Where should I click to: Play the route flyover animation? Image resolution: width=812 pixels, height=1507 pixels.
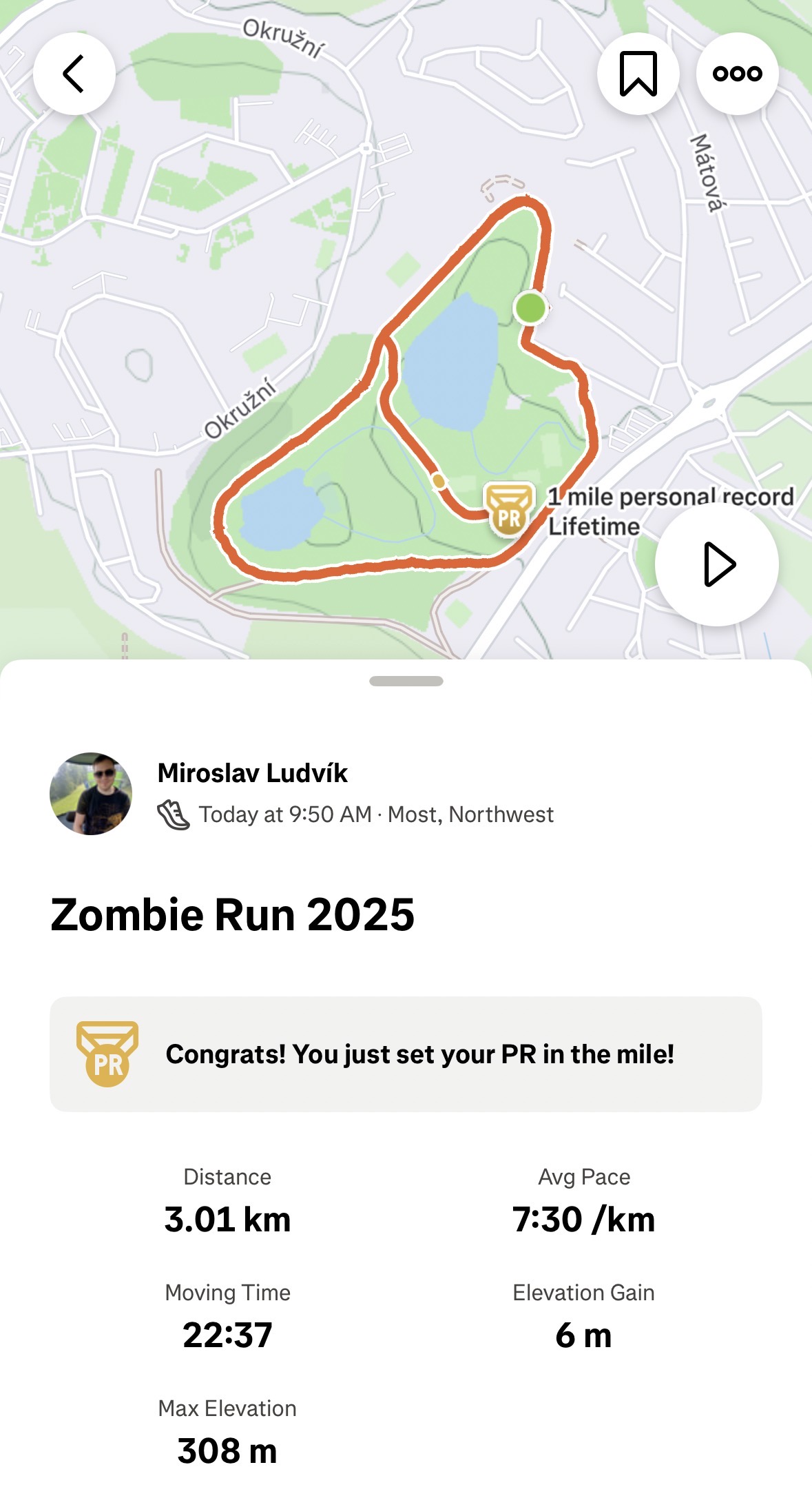pos(717,565)
